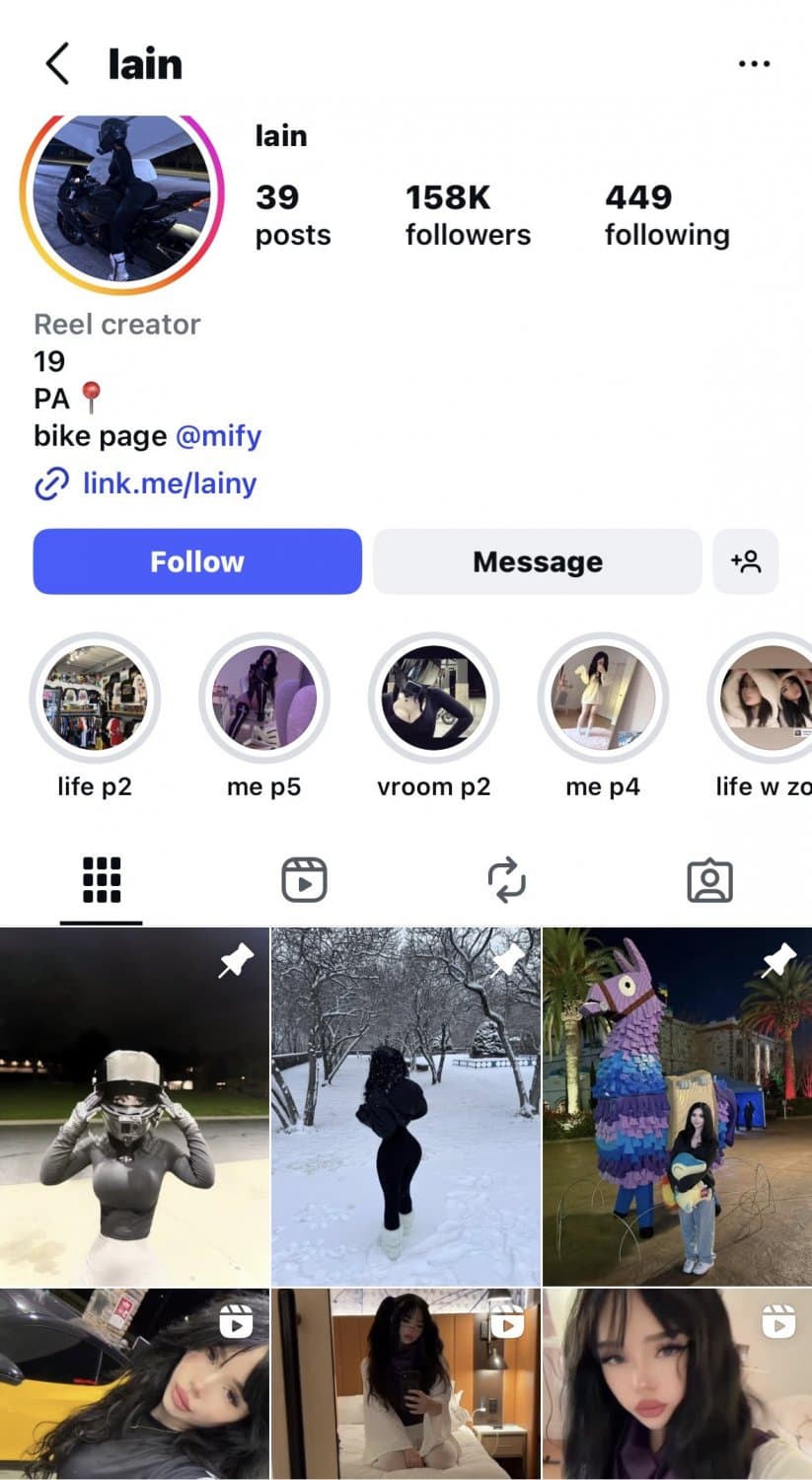Show suggested accounts with add-person button
Screen dimensions: 812x1480
click(746, 561)
